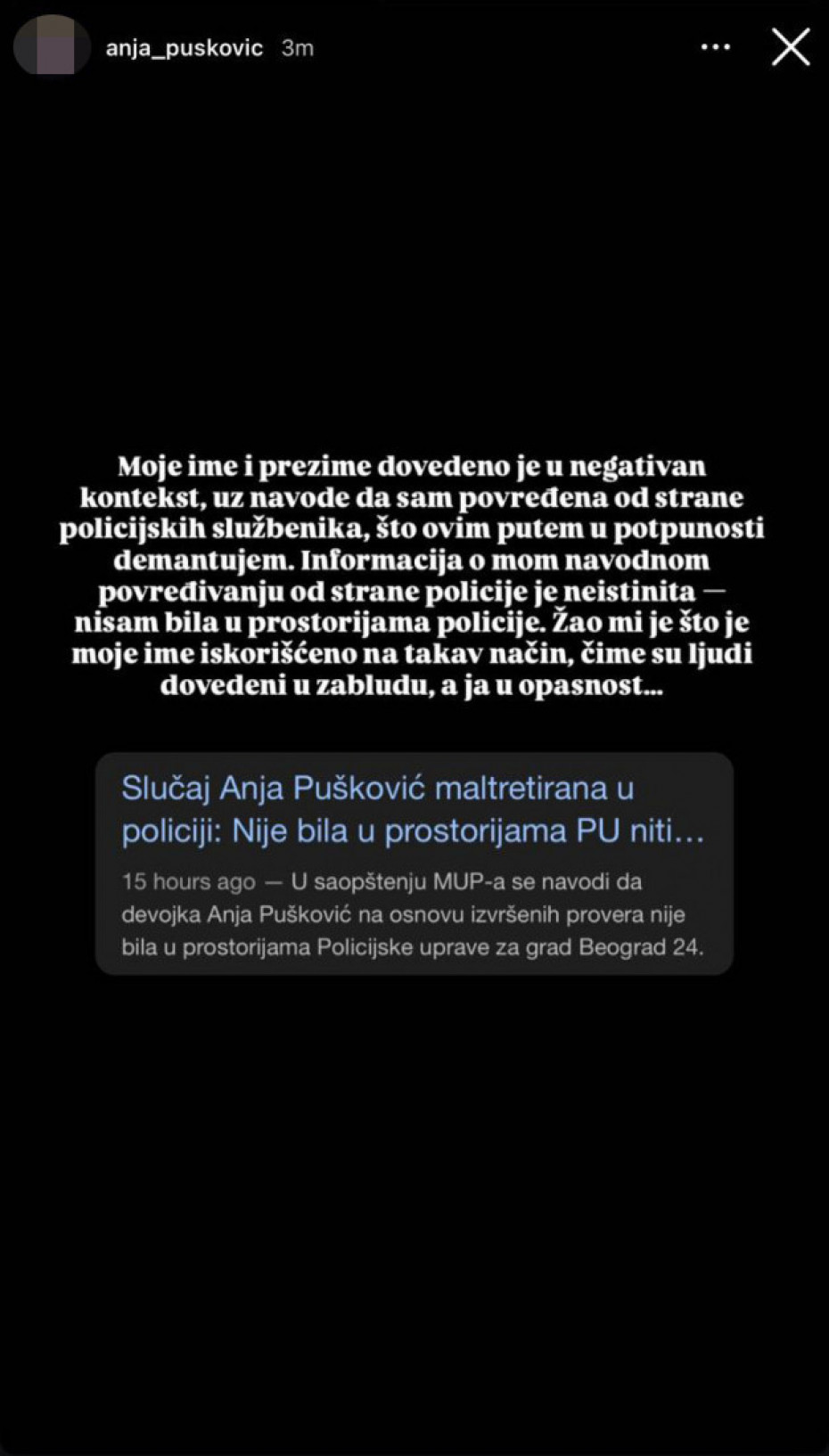The width and height of the screenshot is (829, 1456).
Task: Open the story options menu
Action: coord(715,47)
